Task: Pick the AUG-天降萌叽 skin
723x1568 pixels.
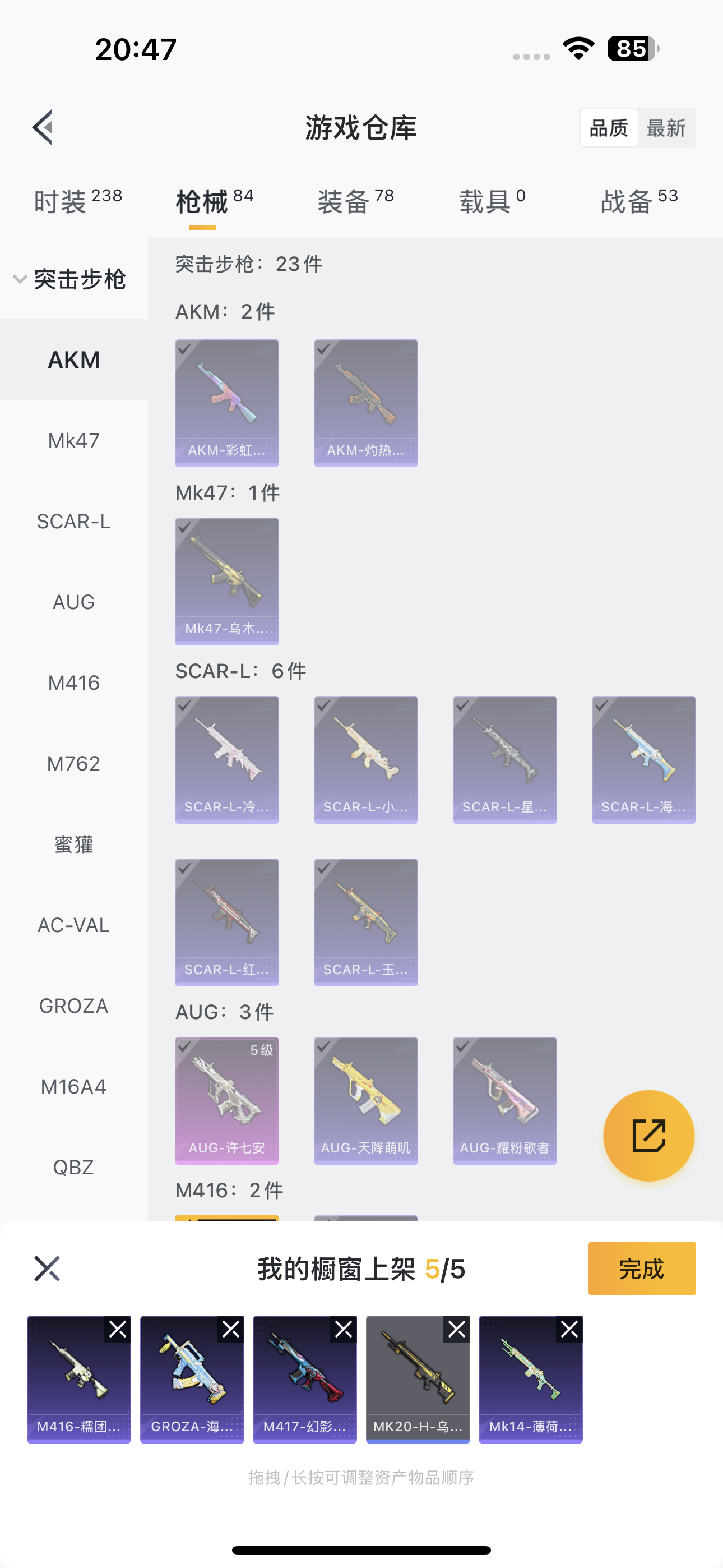Action: click(365, 1100)
